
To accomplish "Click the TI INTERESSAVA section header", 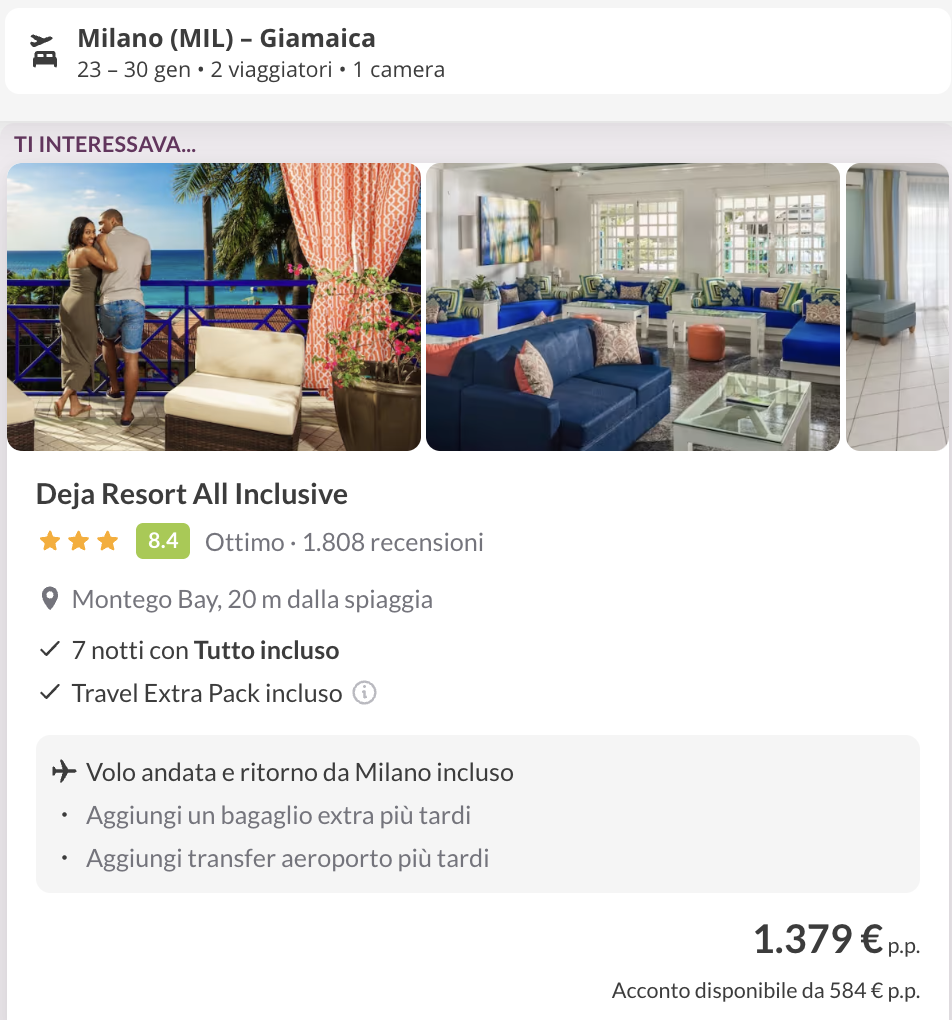I will click(x=104, y=144).
